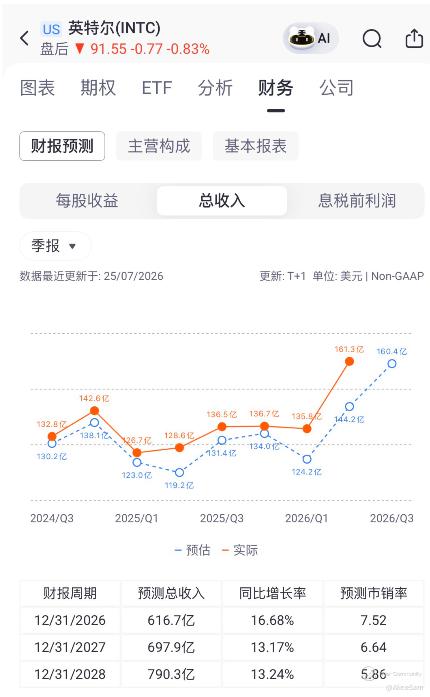Open the 公司 tab

[336, 88]
